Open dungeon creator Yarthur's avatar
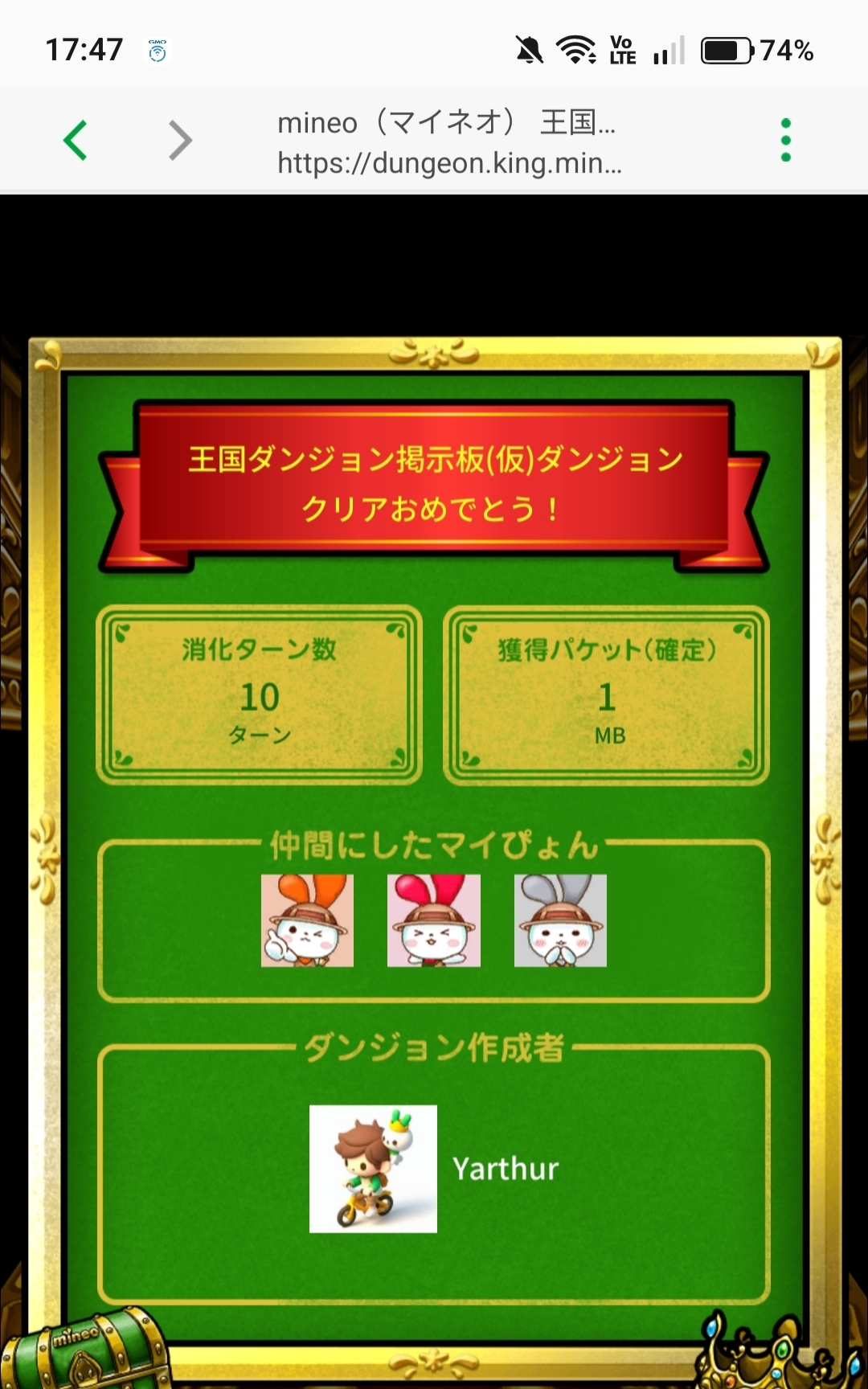Image resolution: width=868 pixels, height=1389 pixels. (x=373, y=1169)
